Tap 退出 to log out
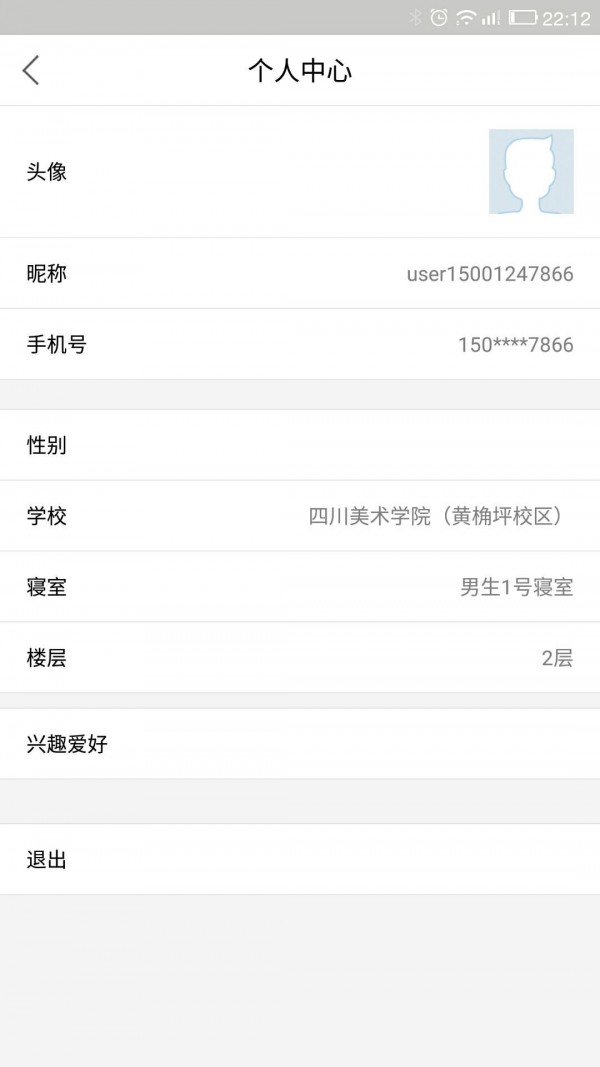The image size is (600, 1067). click(300, 859)
